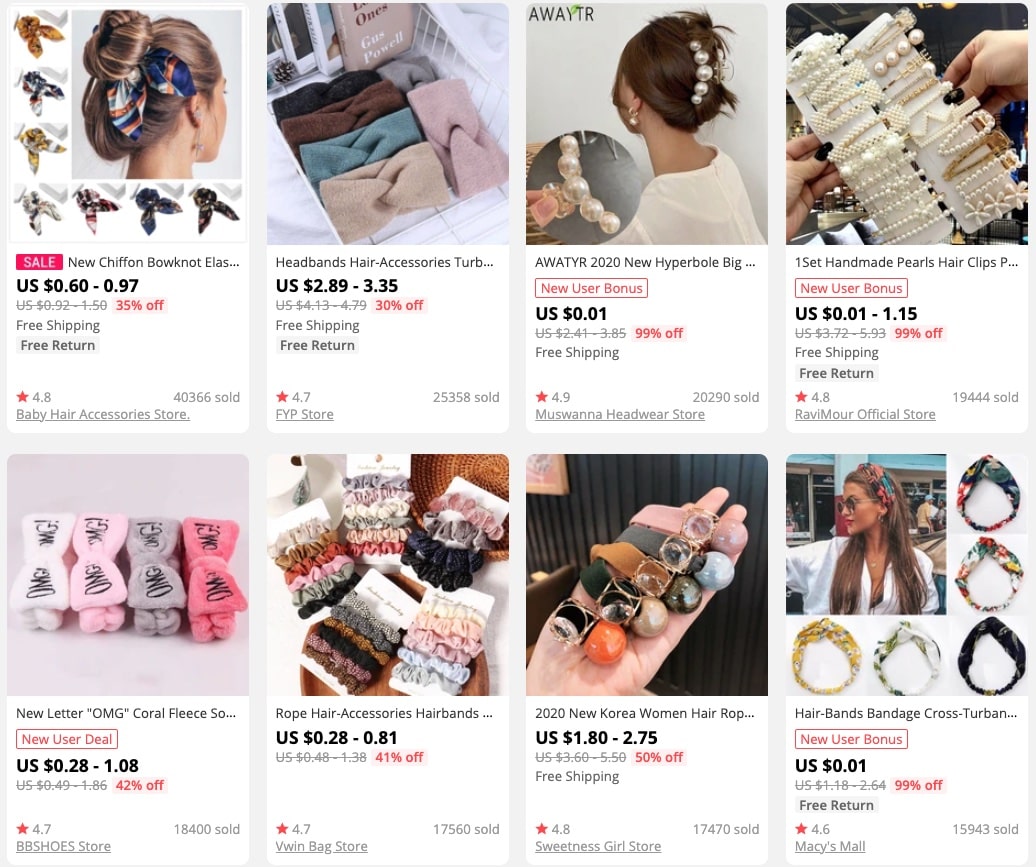Open the RaviMour Official Store link
This screenshot has height=867, width=1036.
[x=865, y=415]
